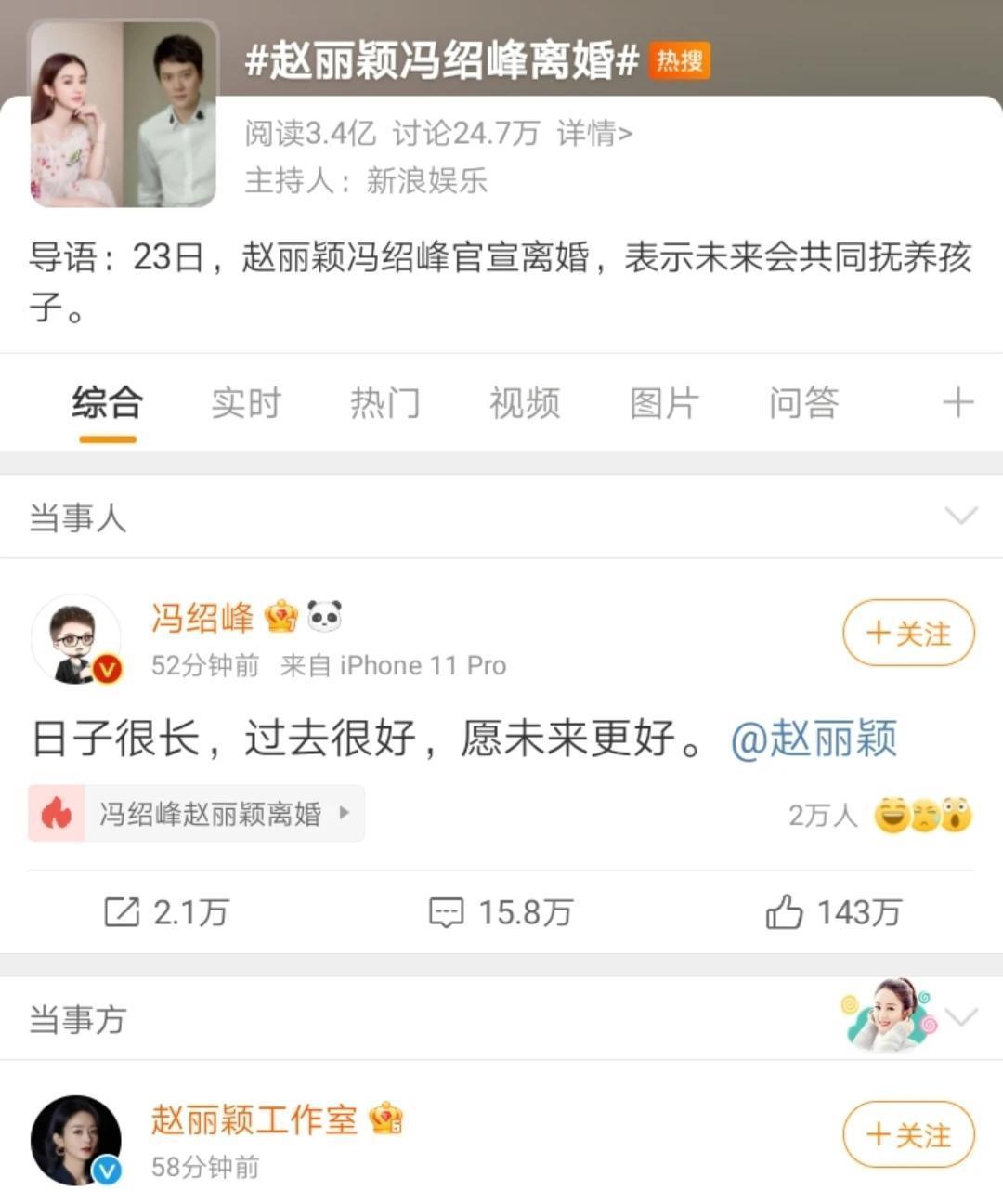Switch to the 实时 tab
1003x1204 pixels.
(x=246, y=403)
